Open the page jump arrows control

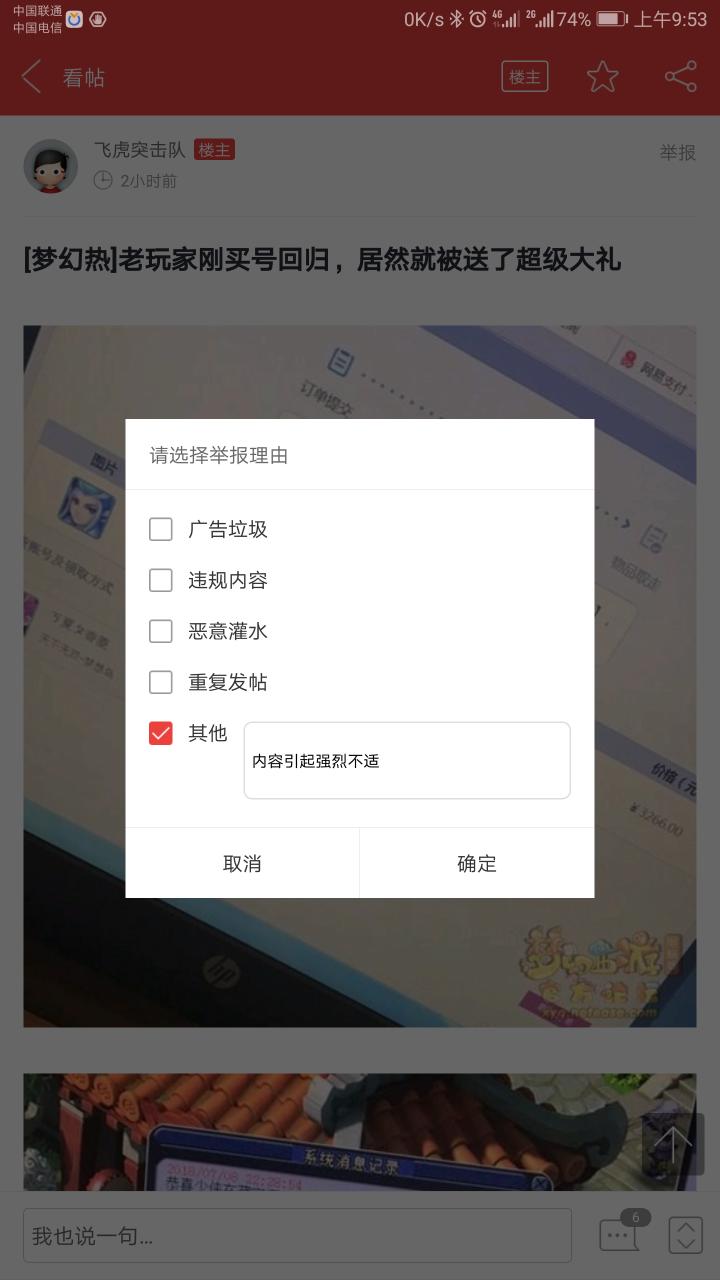coord(686,1235)
